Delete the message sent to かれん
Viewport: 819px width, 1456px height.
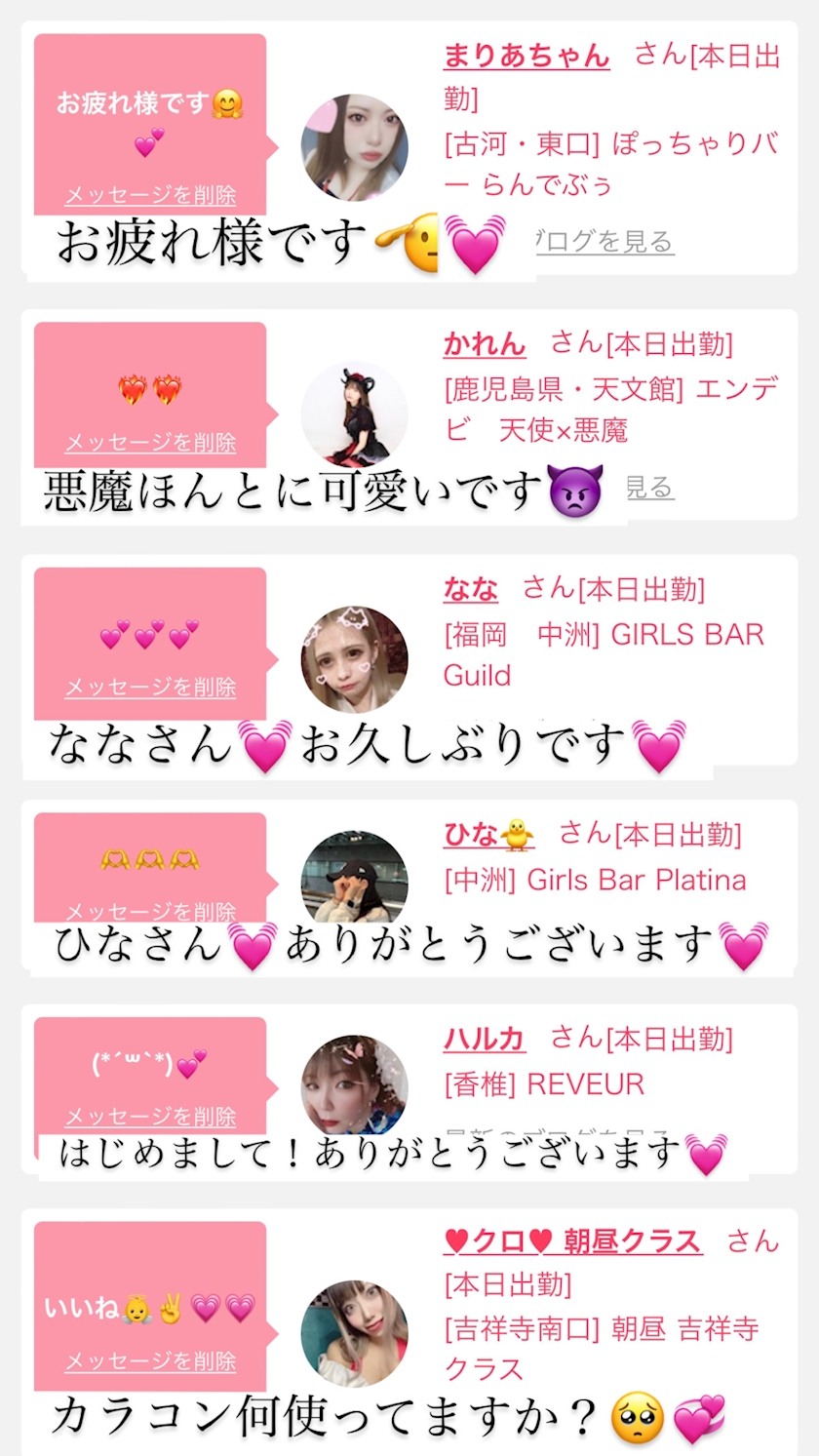[x=150, y=443]
